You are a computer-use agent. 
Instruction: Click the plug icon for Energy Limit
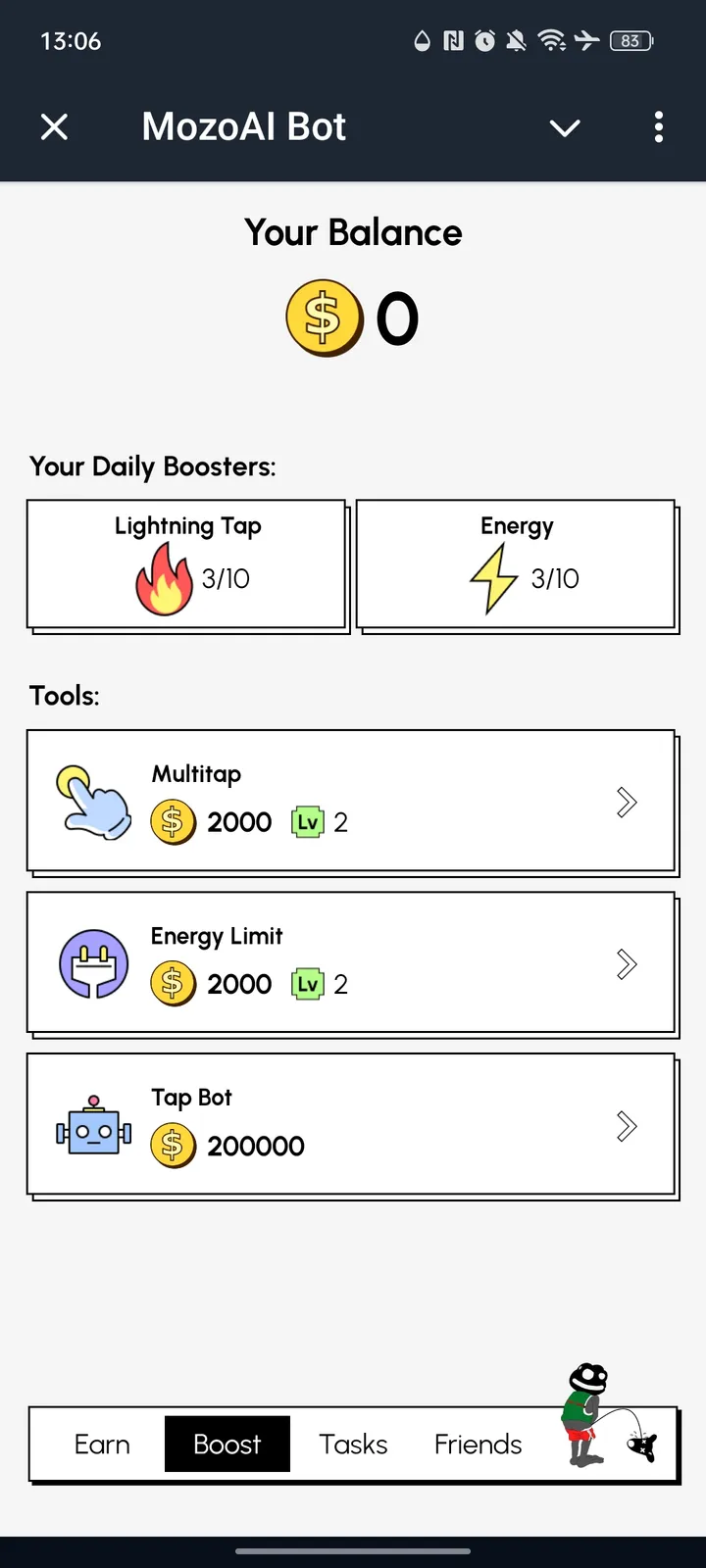[93, 962]
